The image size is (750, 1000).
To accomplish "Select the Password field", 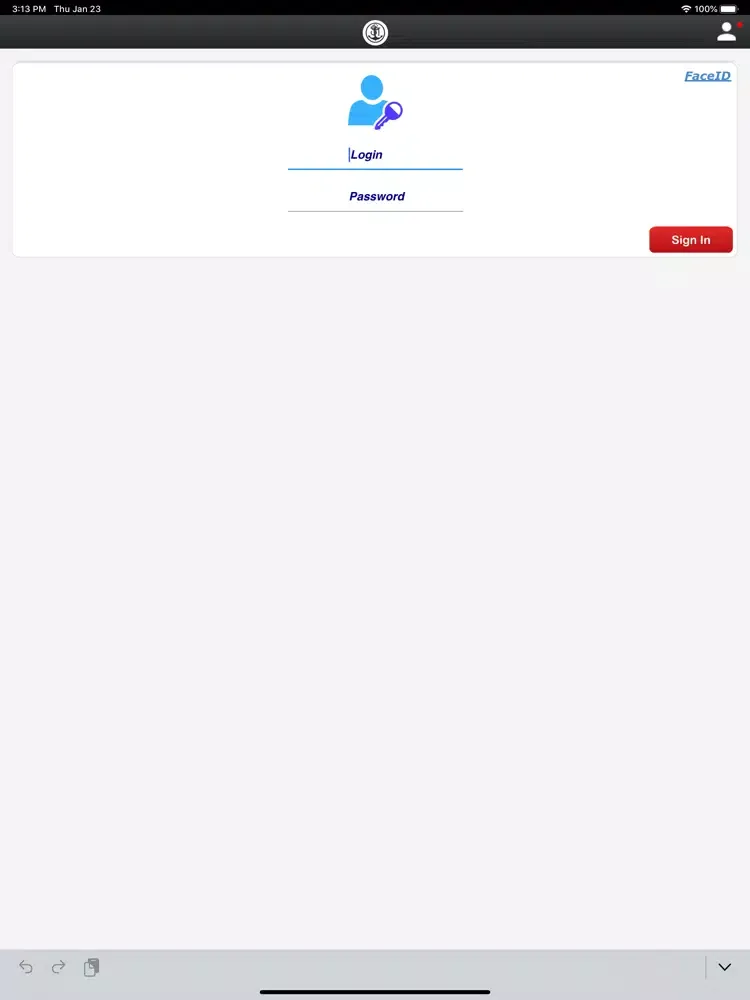I will (375, 197).
